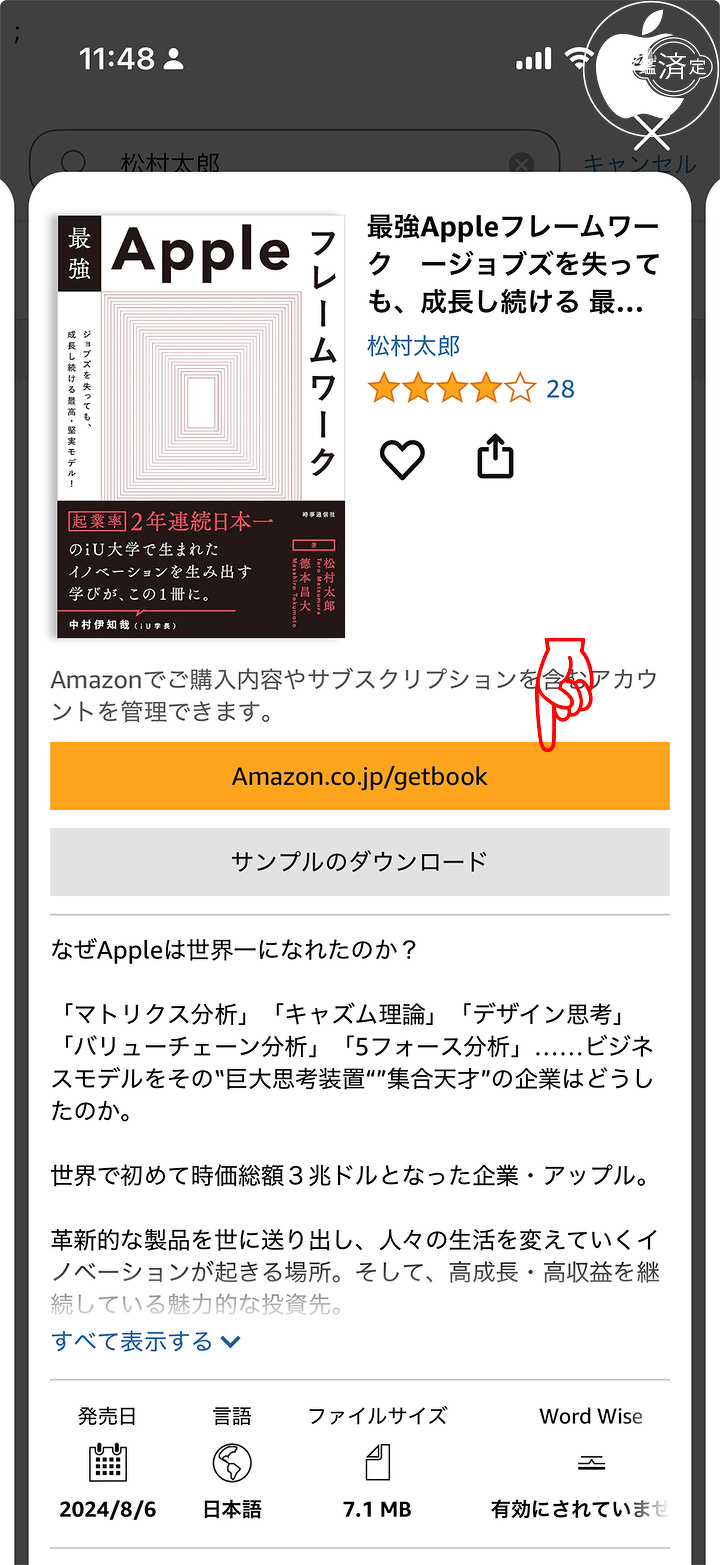Tap キャンセル to cancel the search
Viewport: 720px width, 1565px height.
coord(640,164)
